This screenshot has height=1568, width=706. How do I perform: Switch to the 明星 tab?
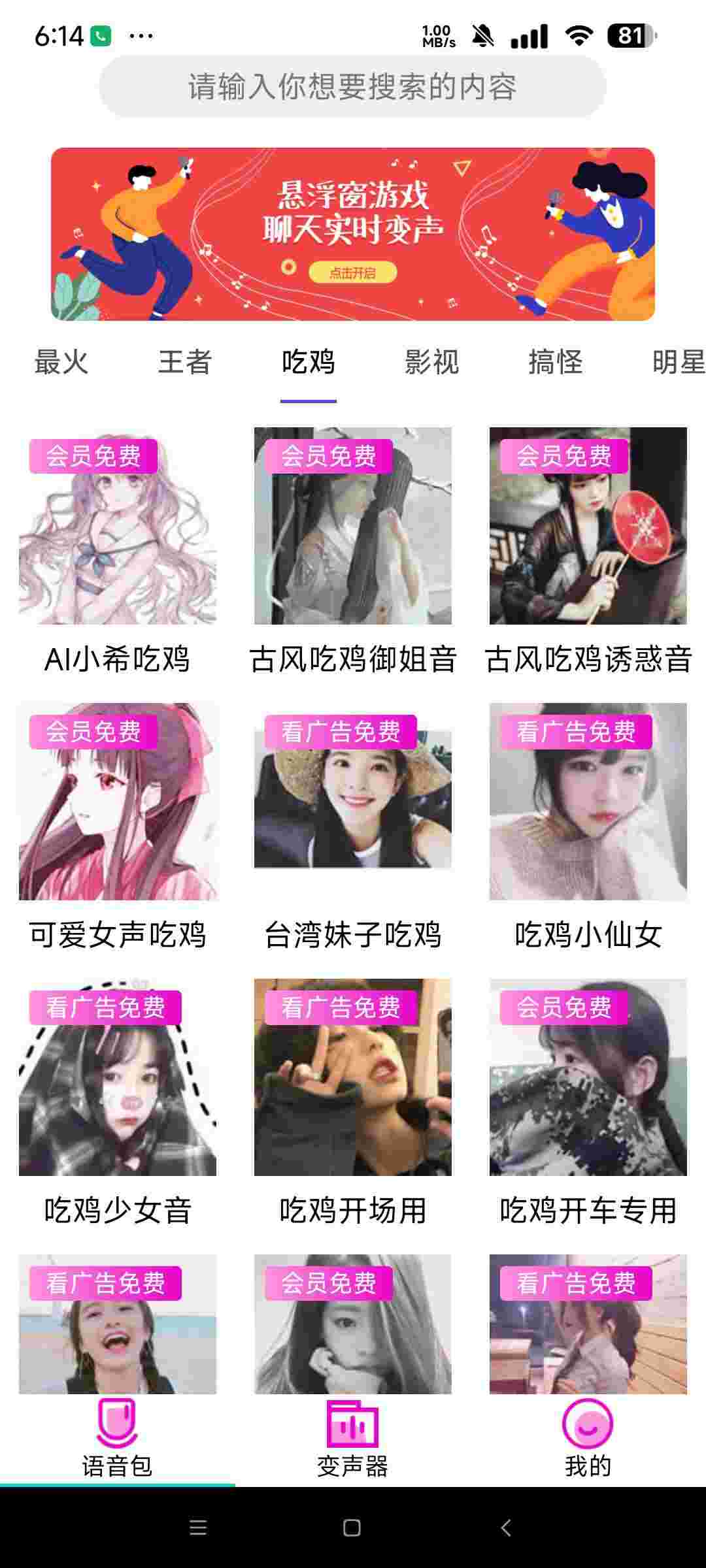(x=677, y=362)
